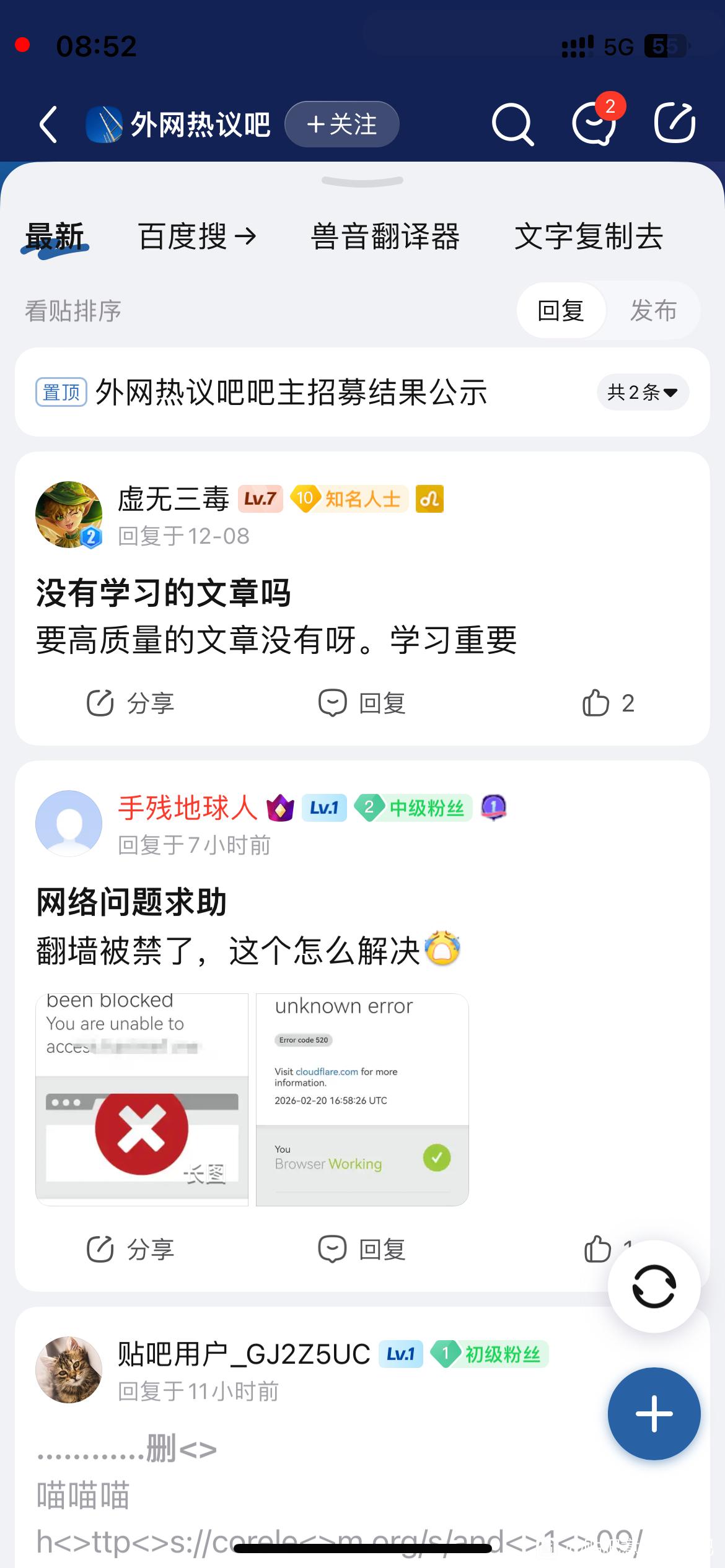Sort posts by 发布
Viewport: 725px width, 1568px height.
pyautogui.click(x=653, y=310)
